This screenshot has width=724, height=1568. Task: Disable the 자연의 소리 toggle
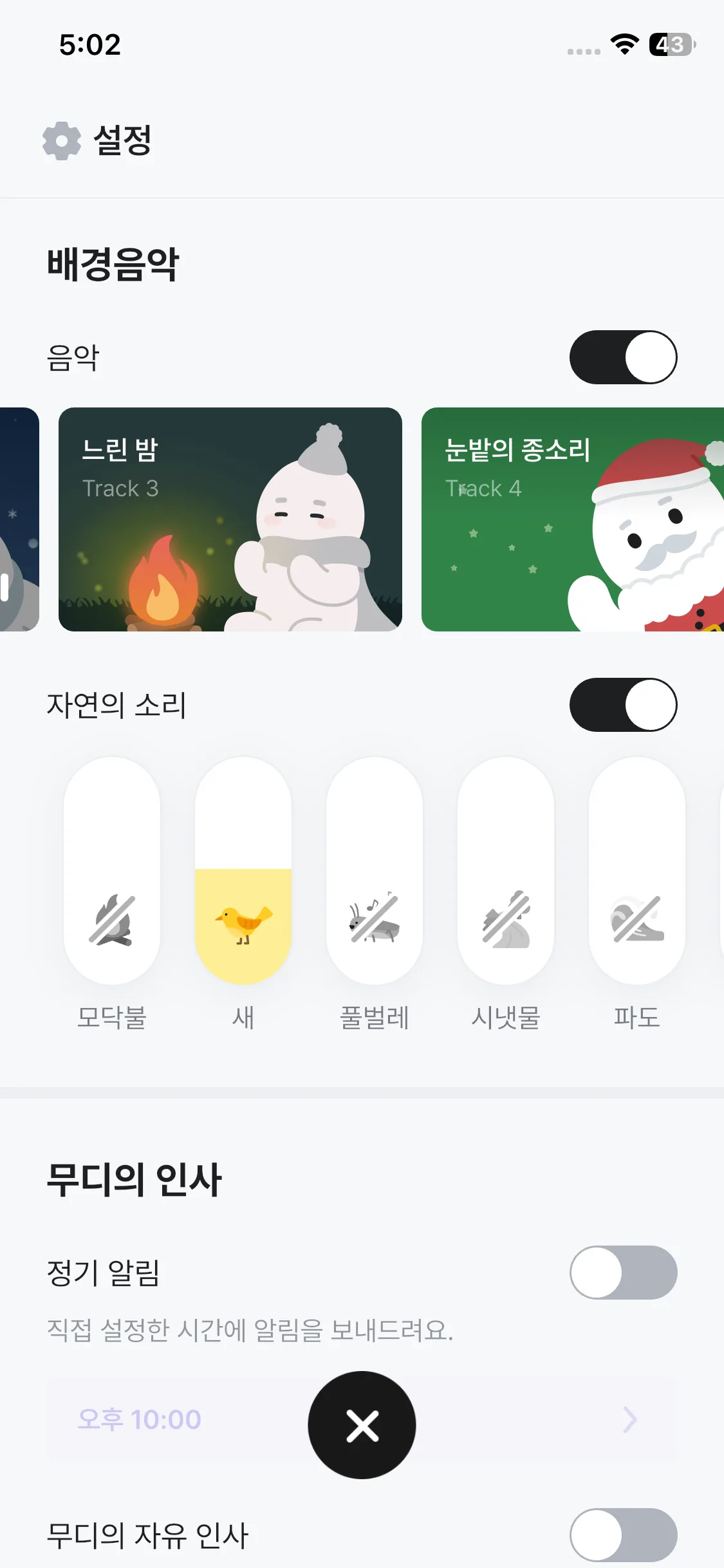[623, 705]
